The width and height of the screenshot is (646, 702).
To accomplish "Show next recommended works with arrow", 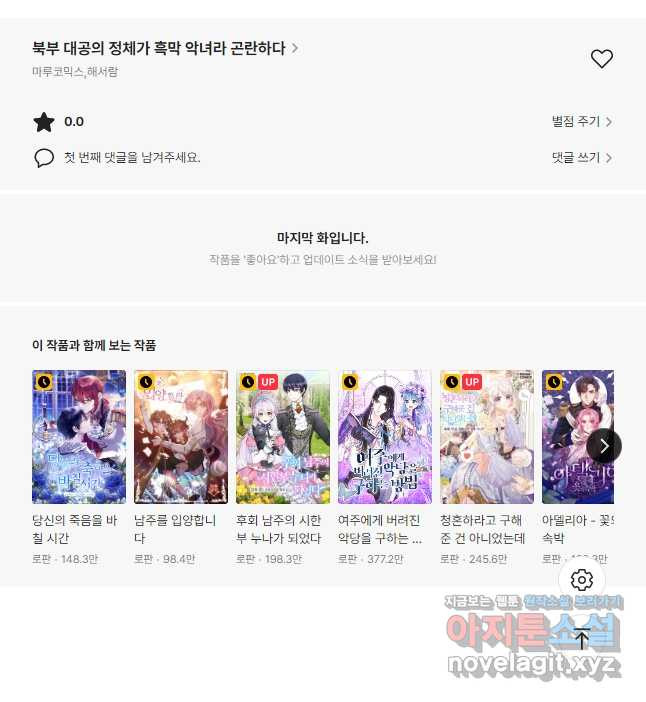I will 604,445.
